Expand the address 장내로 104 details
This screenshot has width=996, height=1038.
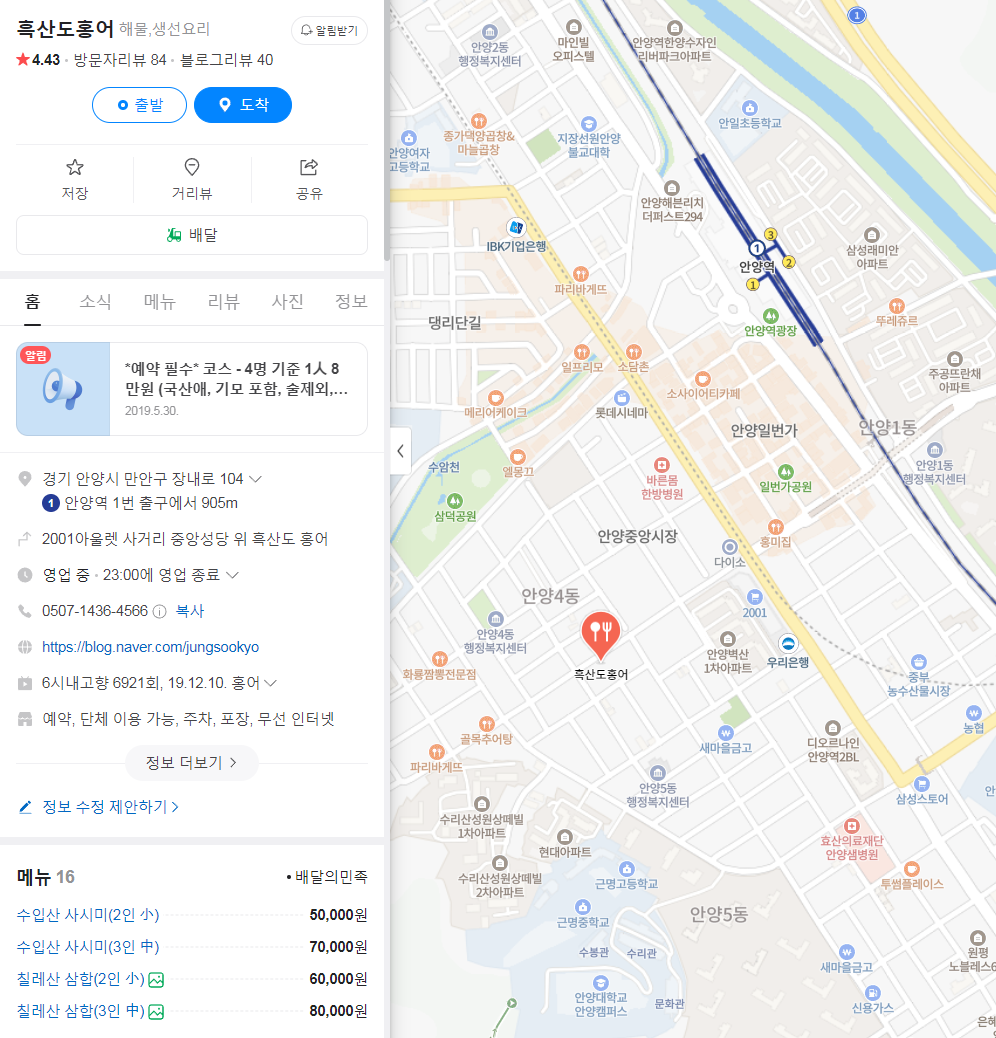255,479
